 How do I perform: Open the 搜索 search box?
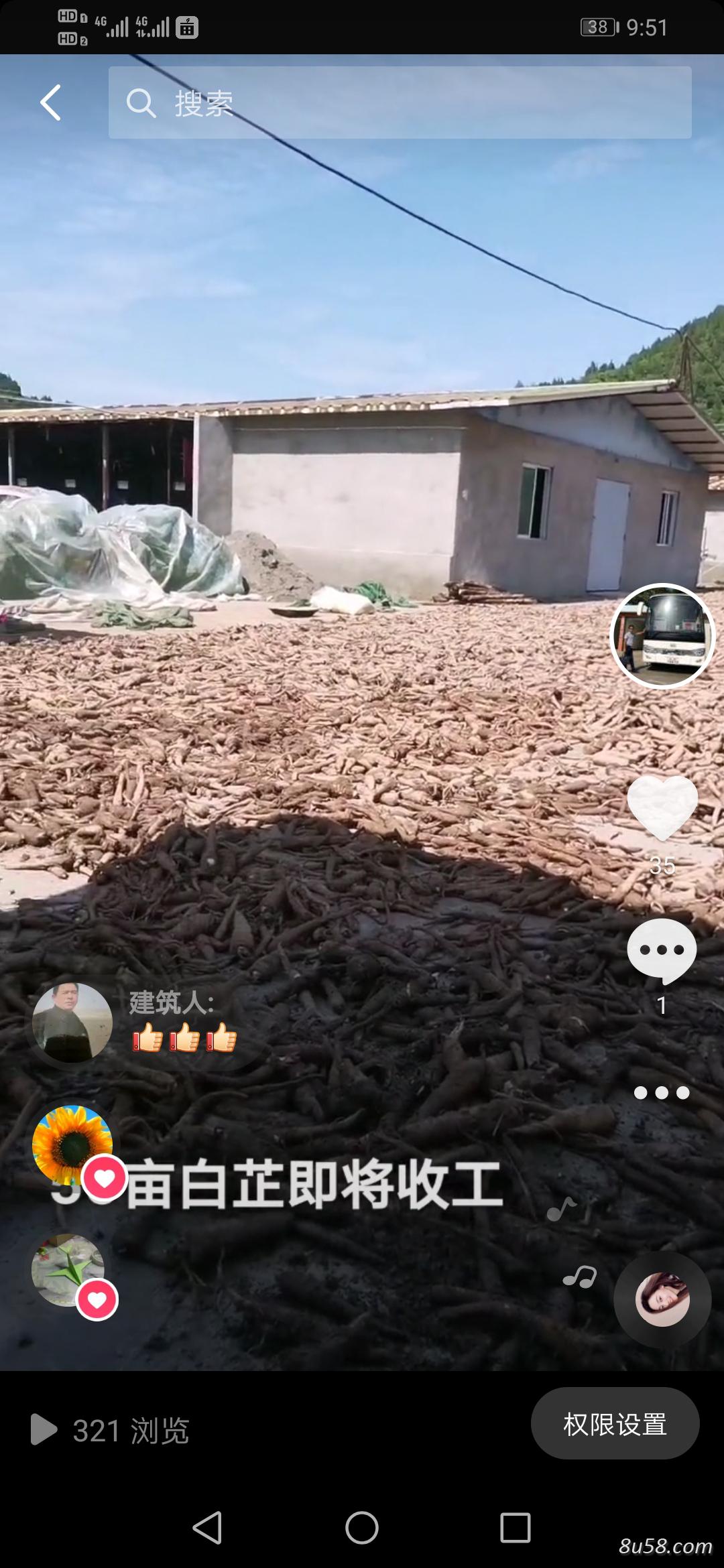tap(400, 103)
